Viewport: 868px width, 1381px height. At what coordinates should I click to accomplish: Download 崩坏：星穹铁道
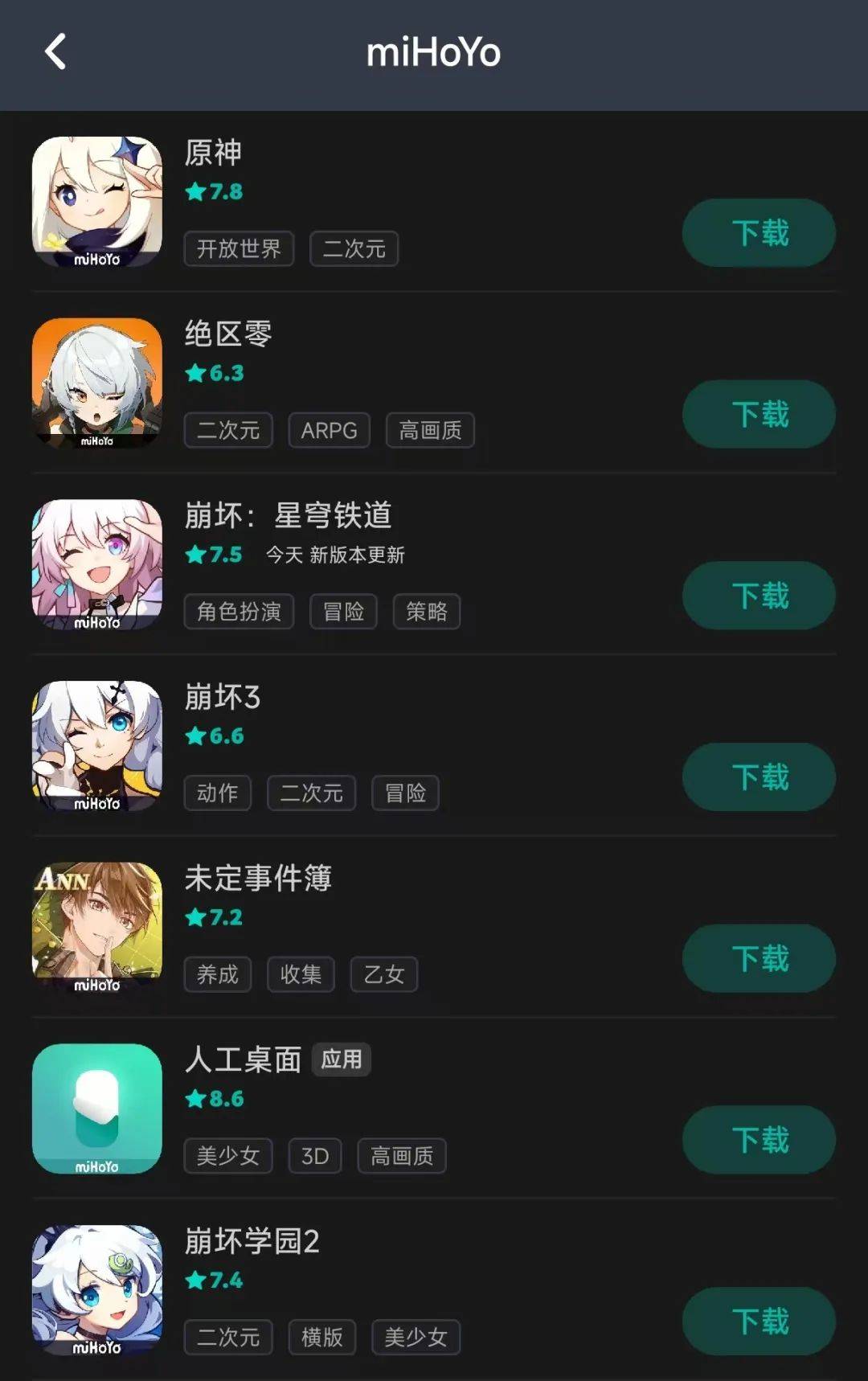coord(759,596)
